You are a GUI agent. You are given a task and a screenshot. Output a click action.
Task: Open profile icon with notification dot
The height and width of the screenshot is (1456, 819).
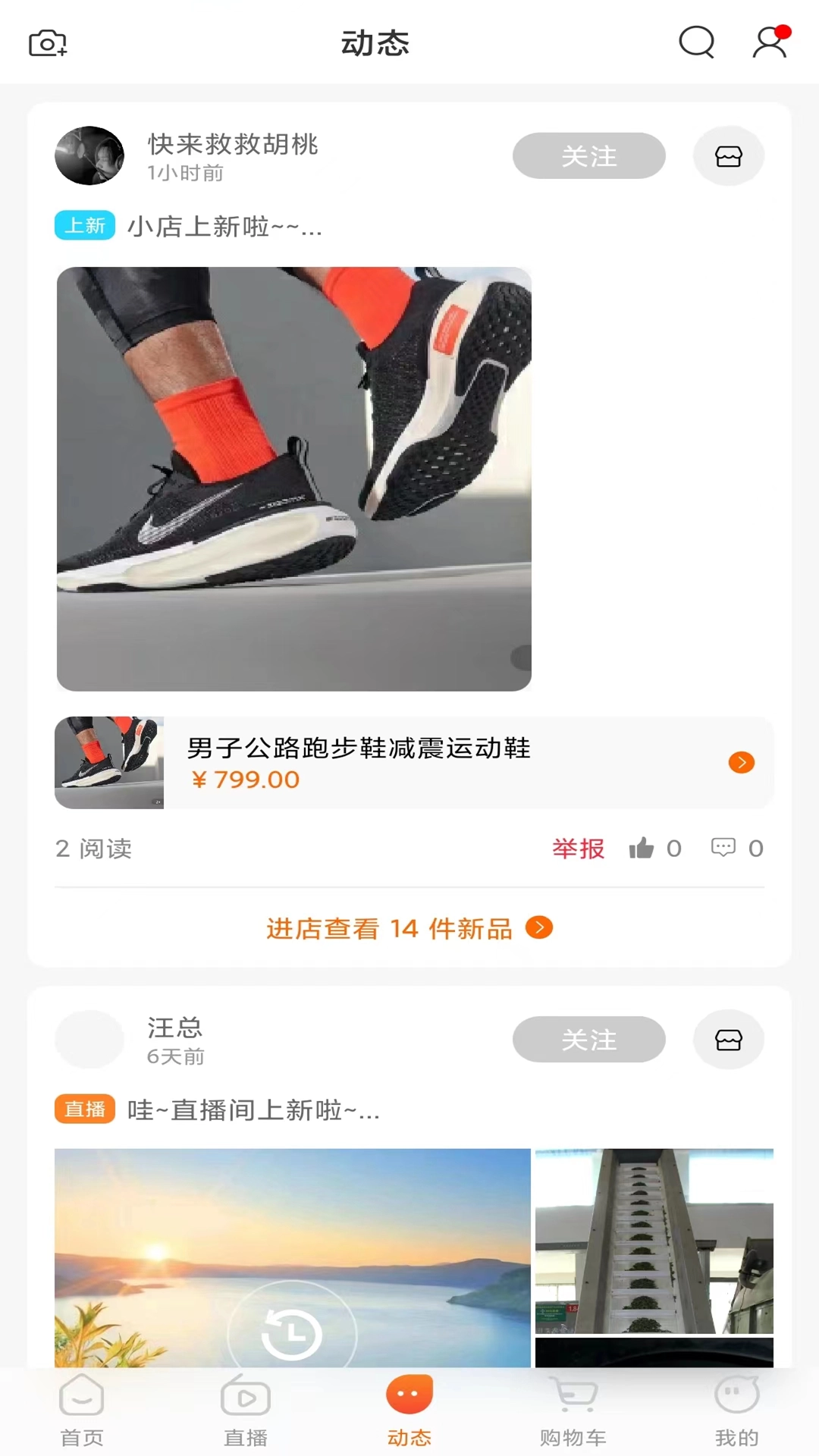coord(770,43)
